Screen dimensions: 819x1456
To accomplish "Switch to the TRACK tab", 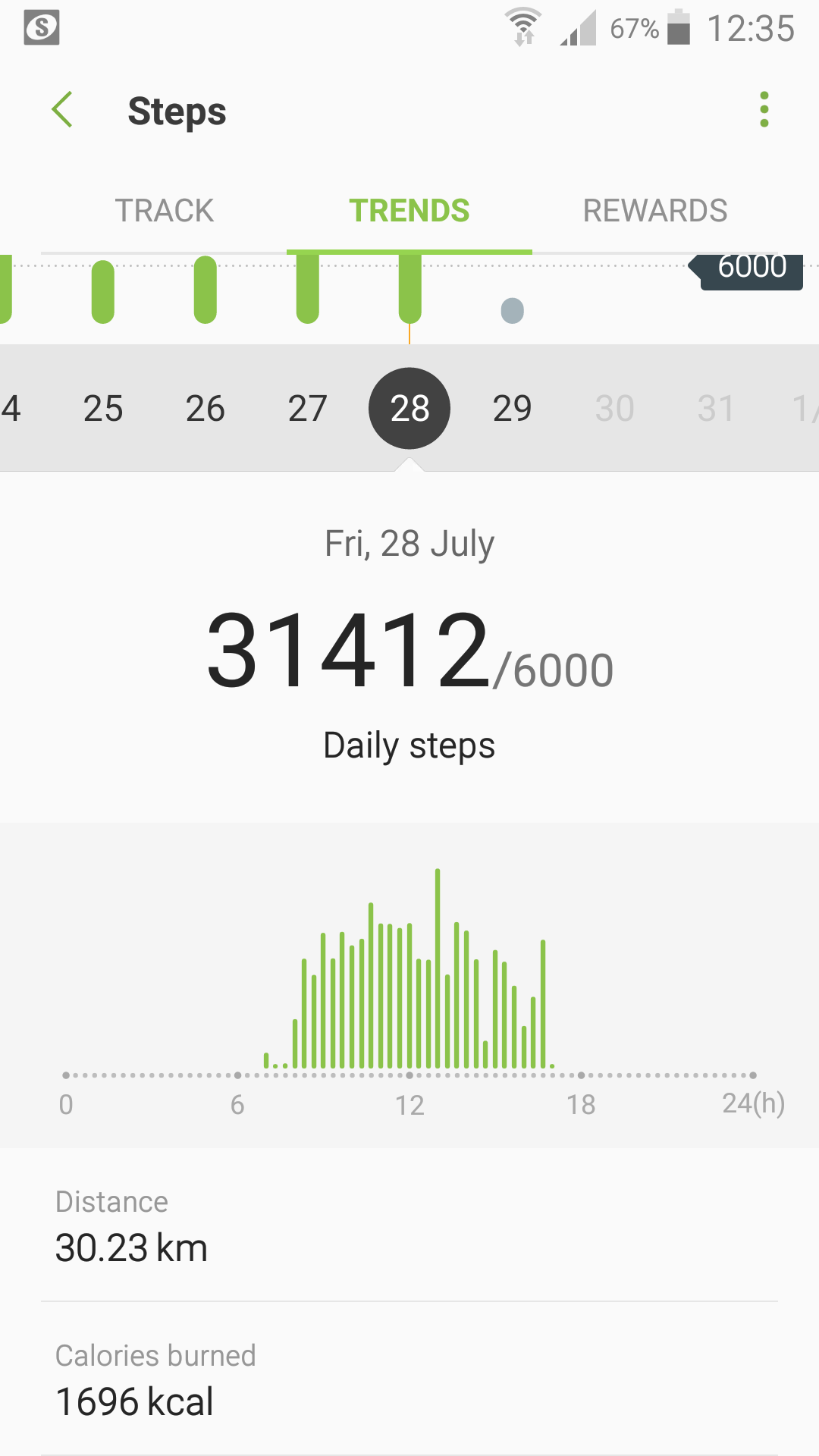I will point(164,211).
